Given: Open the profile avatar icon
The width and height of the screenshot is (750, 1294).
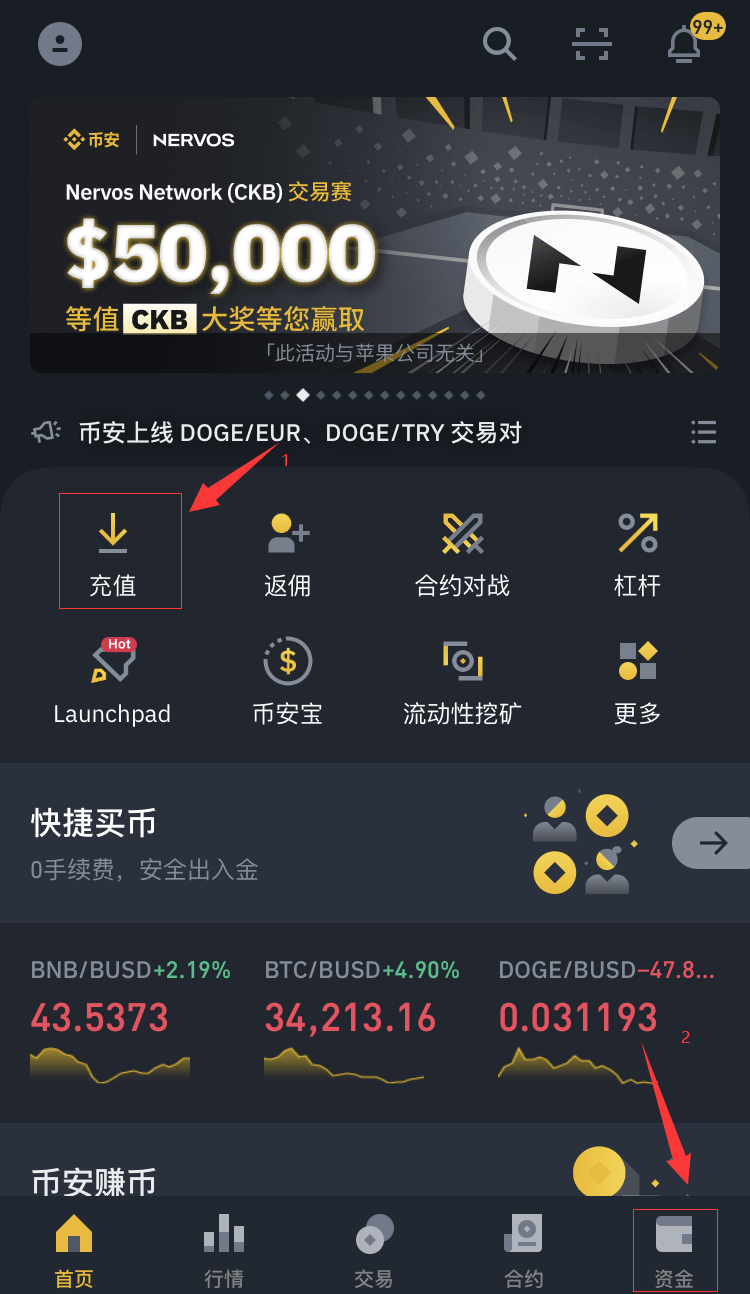Looking at the screenshot, I should tap(60, 43).
